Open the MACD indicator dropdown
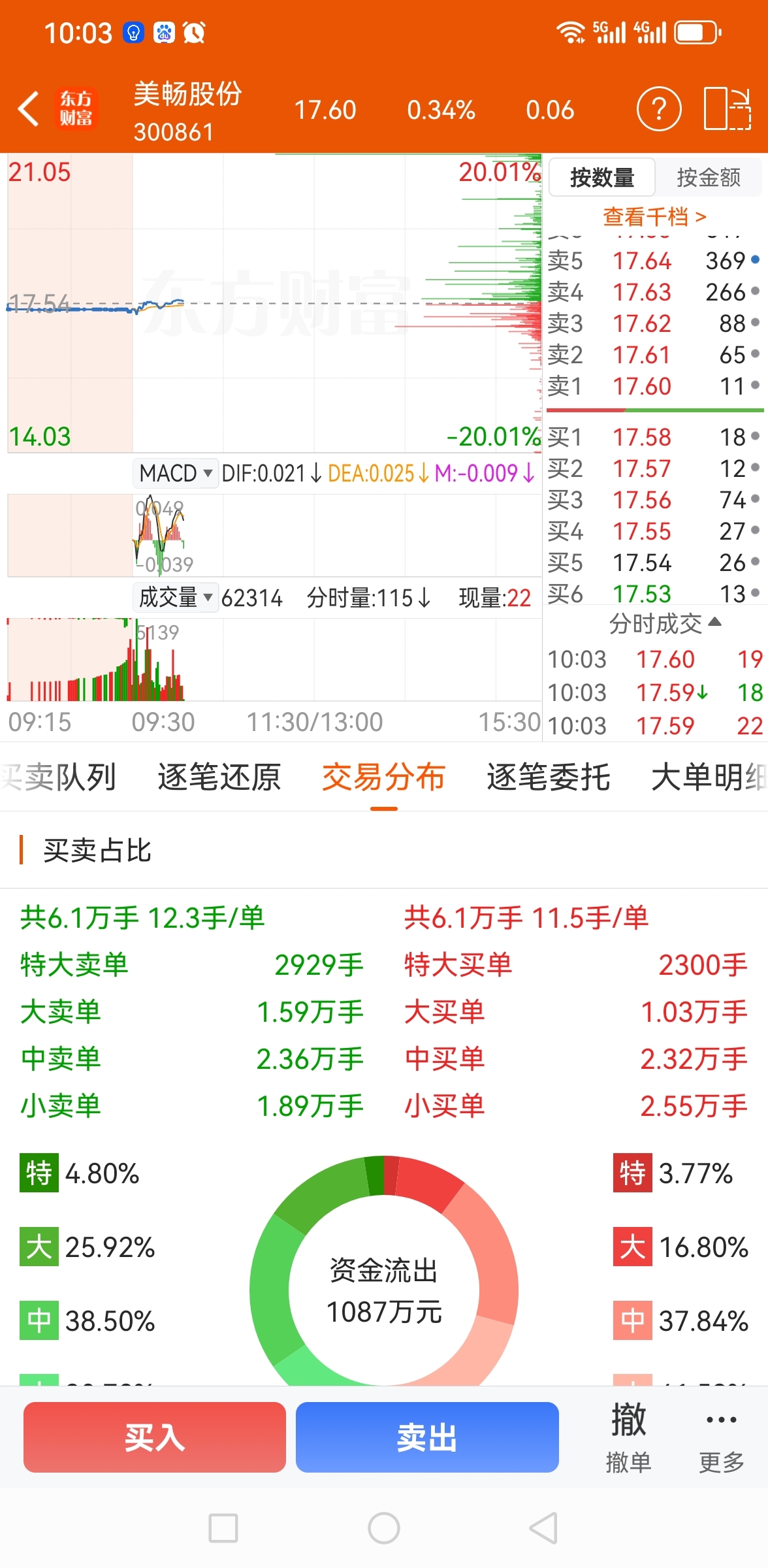The width and height of the screenshot is (768, 1568). [x=176, y=472]
